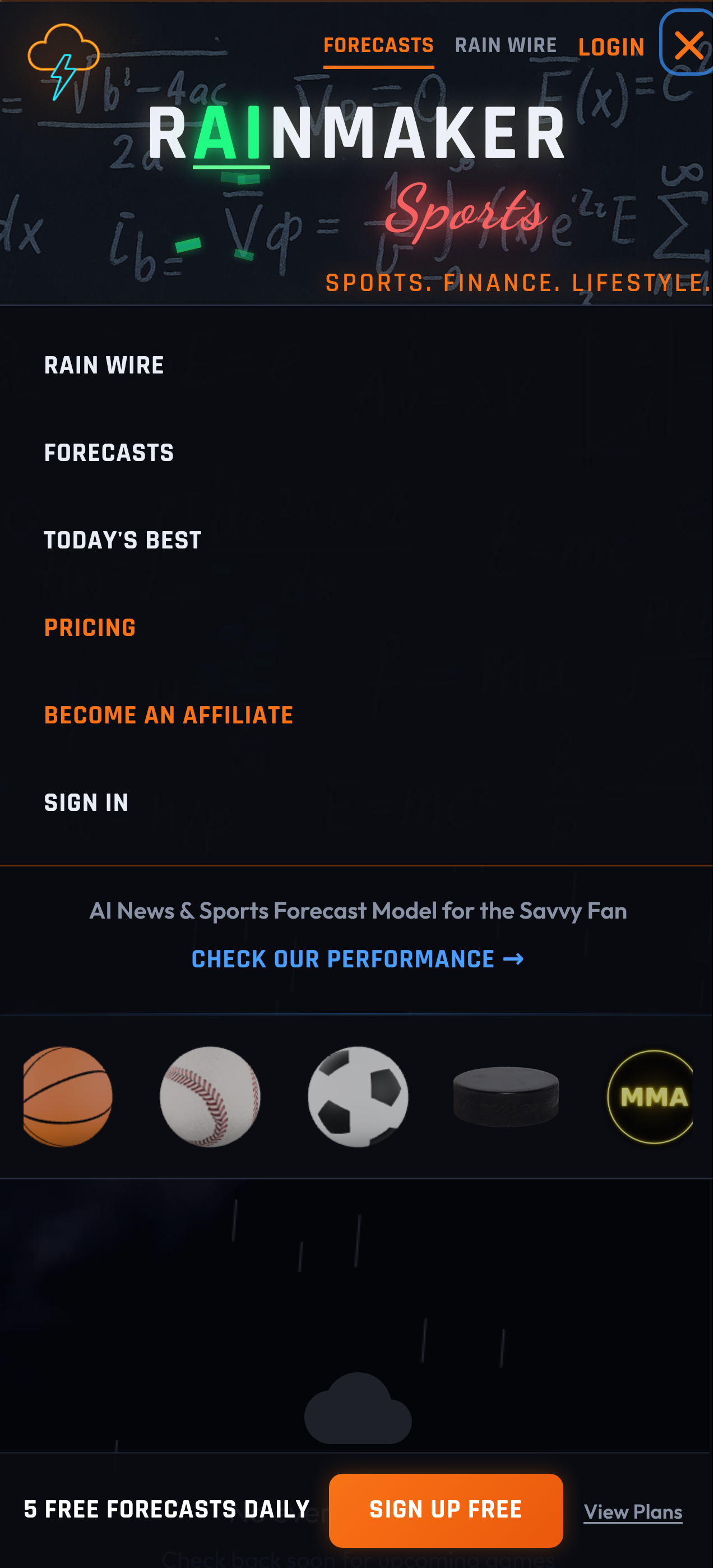Select Forecasts from the menu list

(x=109, y=454)
